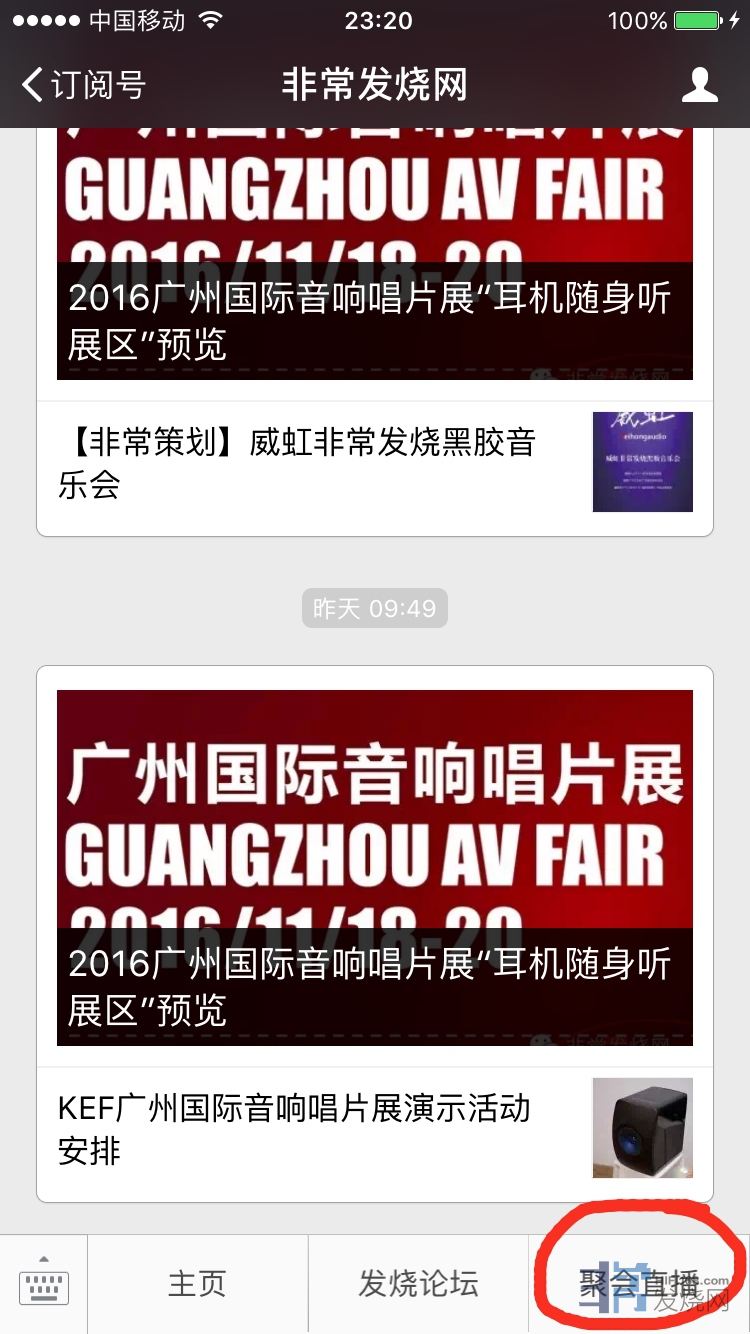The width and height of the screenshot is (750, 1334).
Task: Go back to 订阅号 list
Action: (x=83, y=85)
